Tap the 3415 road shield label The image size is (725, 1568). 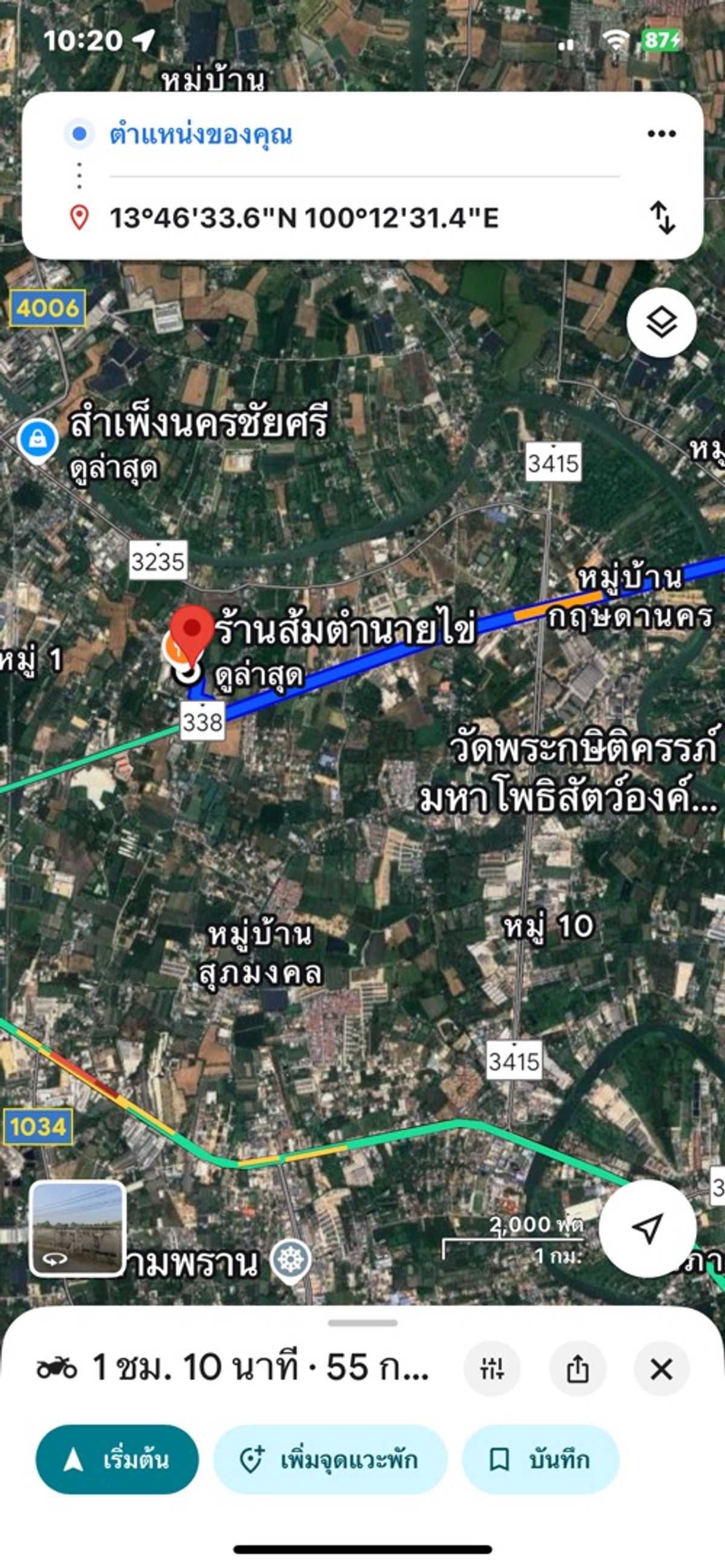[554, 462]
